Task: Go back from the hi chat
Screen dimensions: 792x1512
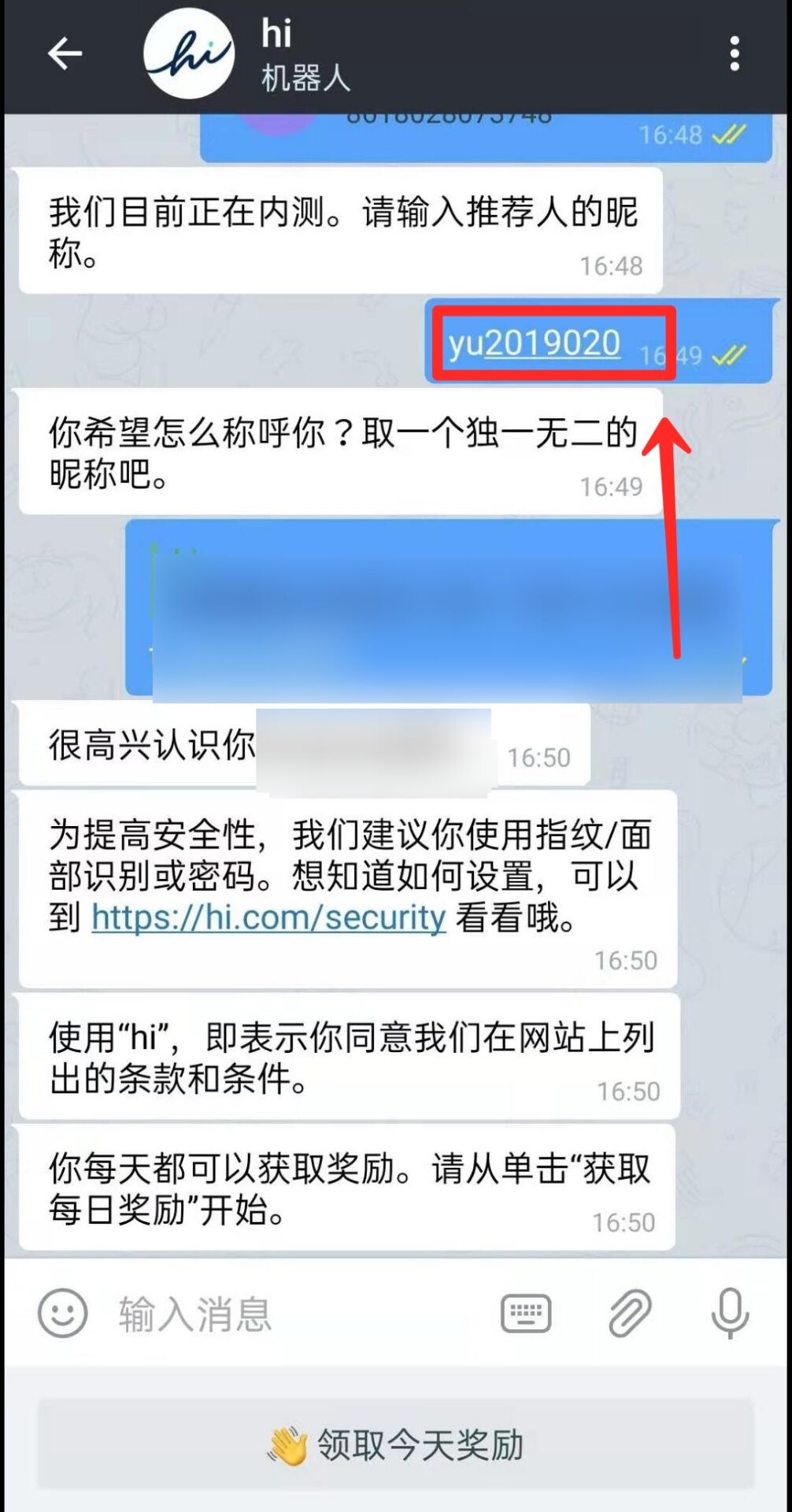Action: [65, 54]
